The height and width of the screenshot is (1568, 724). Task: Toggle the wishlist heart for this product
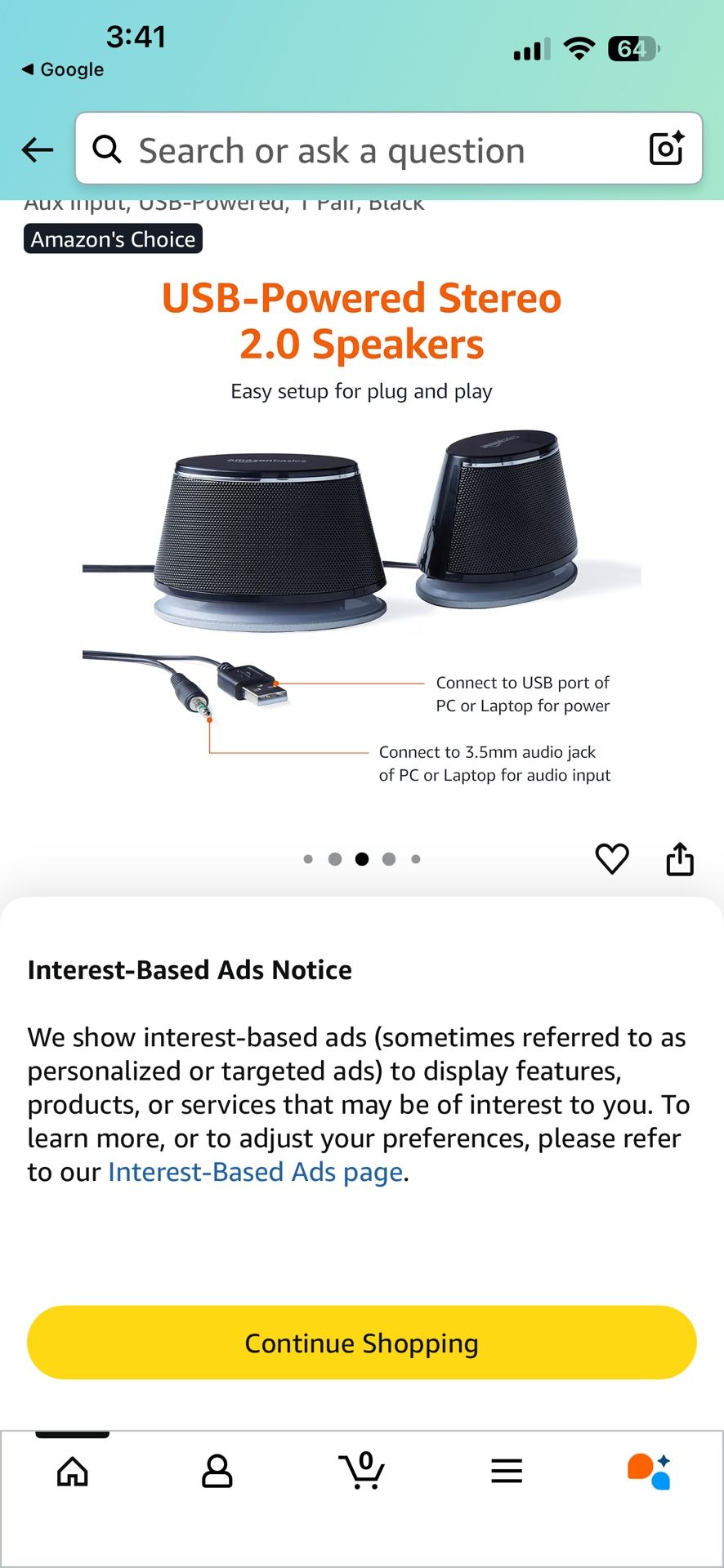click(612, 858)
